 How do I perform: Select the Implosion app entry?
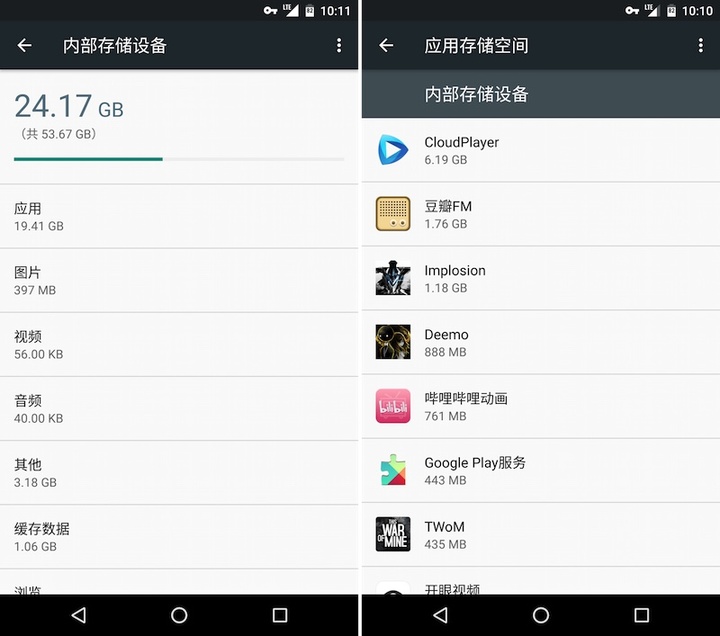coord(540,278)
